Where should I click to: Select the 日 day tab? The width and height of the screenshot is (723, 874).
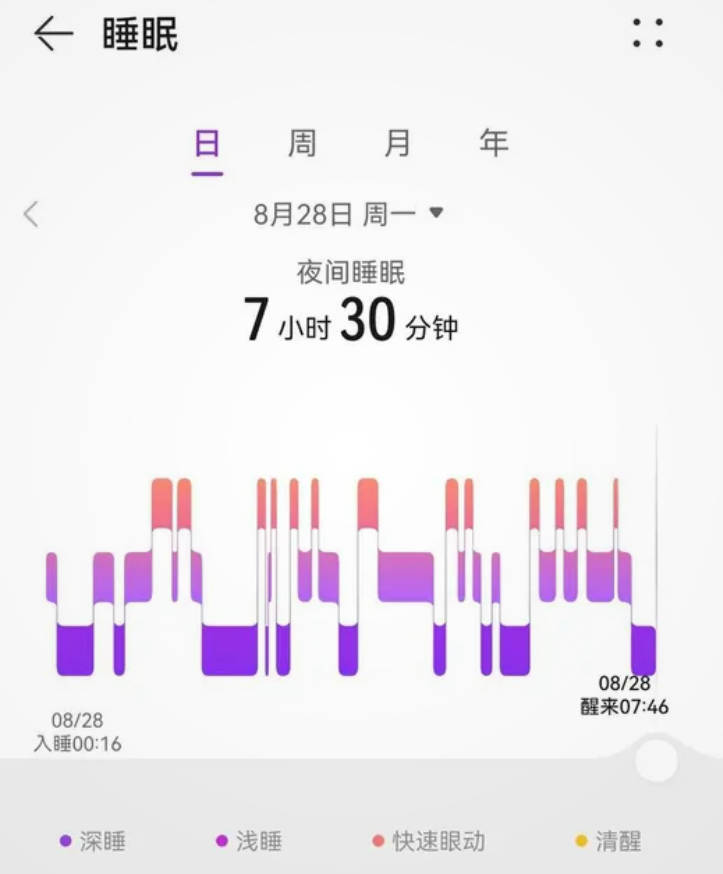(x=207, y=144)
